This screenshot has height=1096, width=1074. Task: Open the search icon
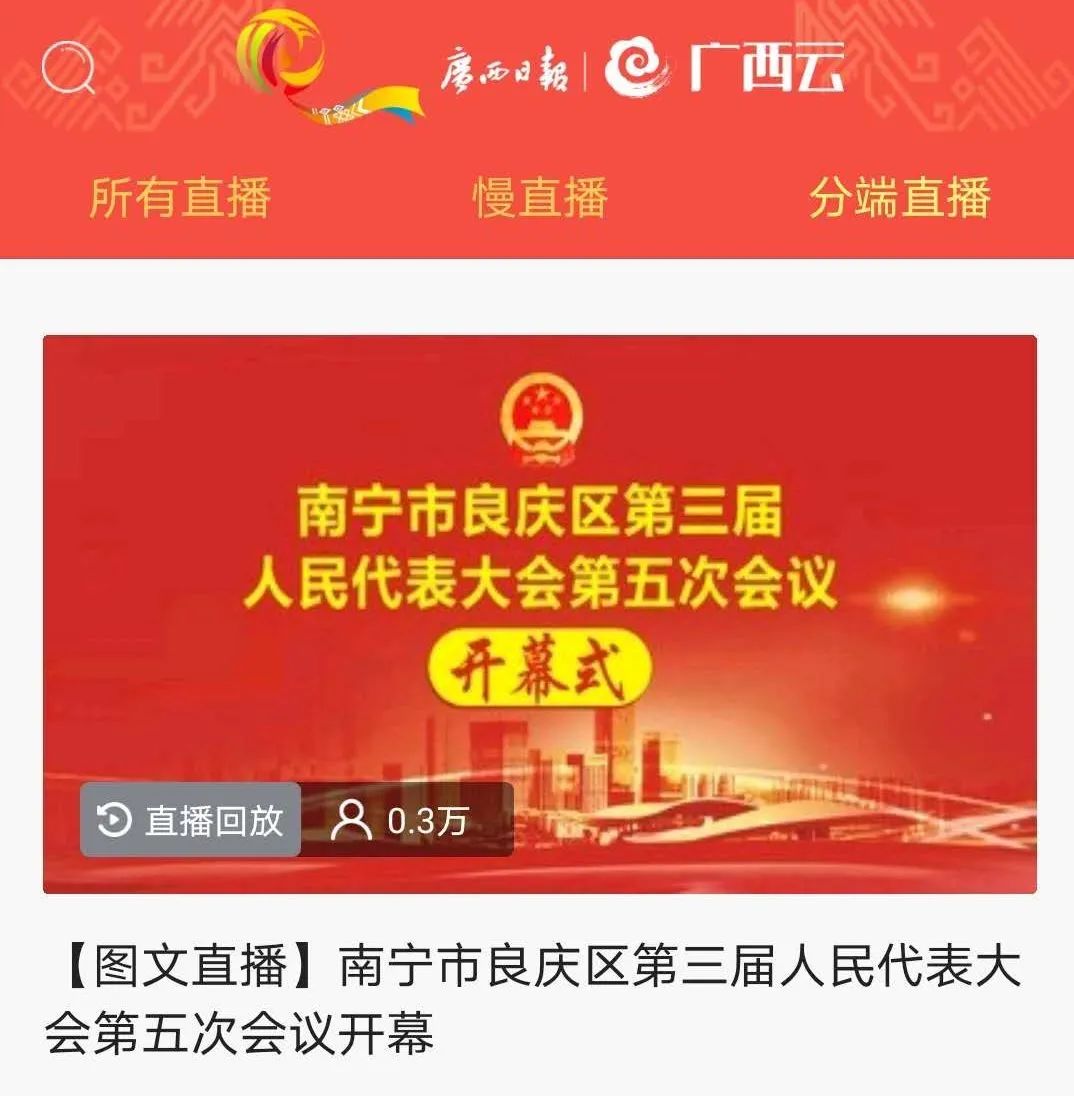click(67, 68)
